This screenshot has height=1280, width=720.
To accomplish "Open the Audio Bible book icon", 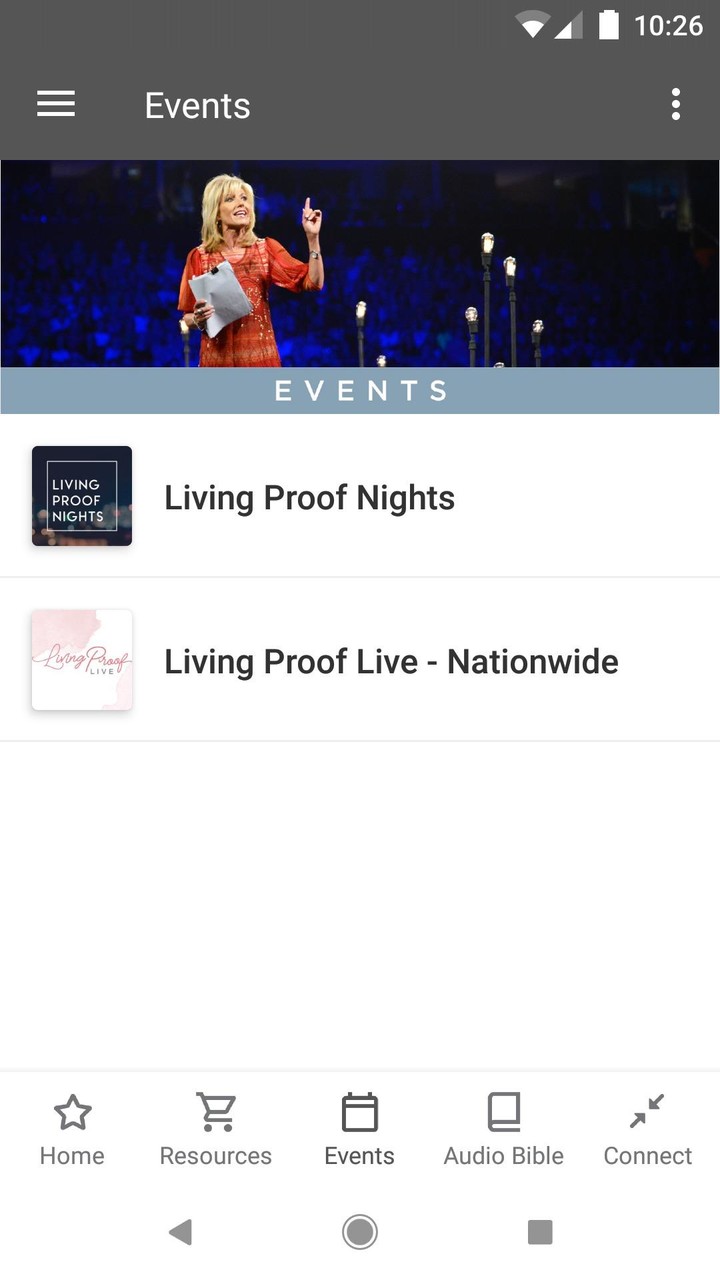I will [x=503, y=1112].
